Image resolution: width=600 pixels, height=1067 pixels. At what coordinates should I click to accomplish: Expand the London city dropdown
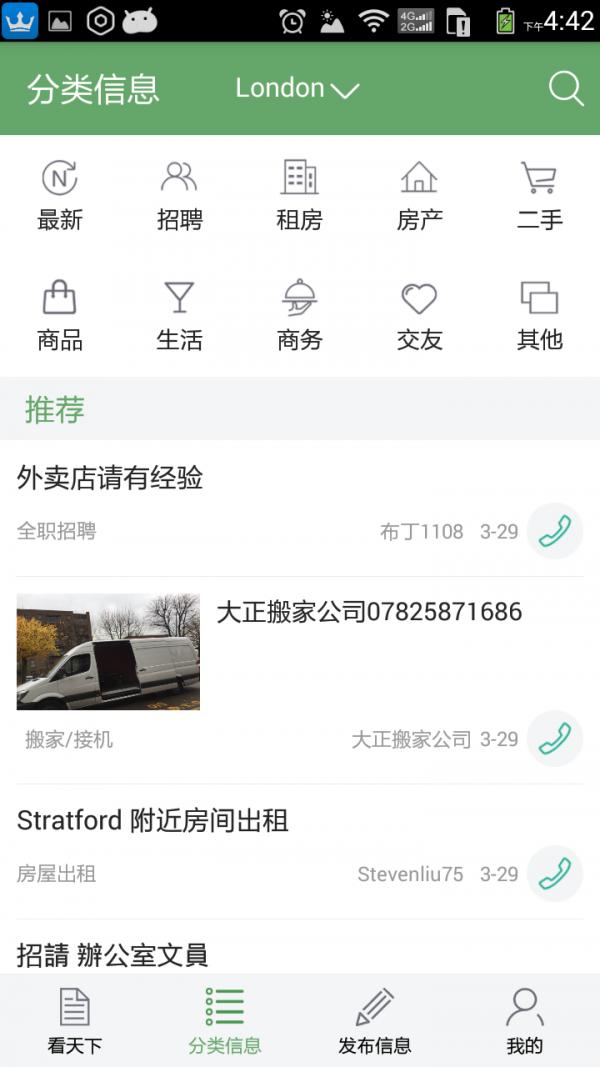tap(297, 89)
